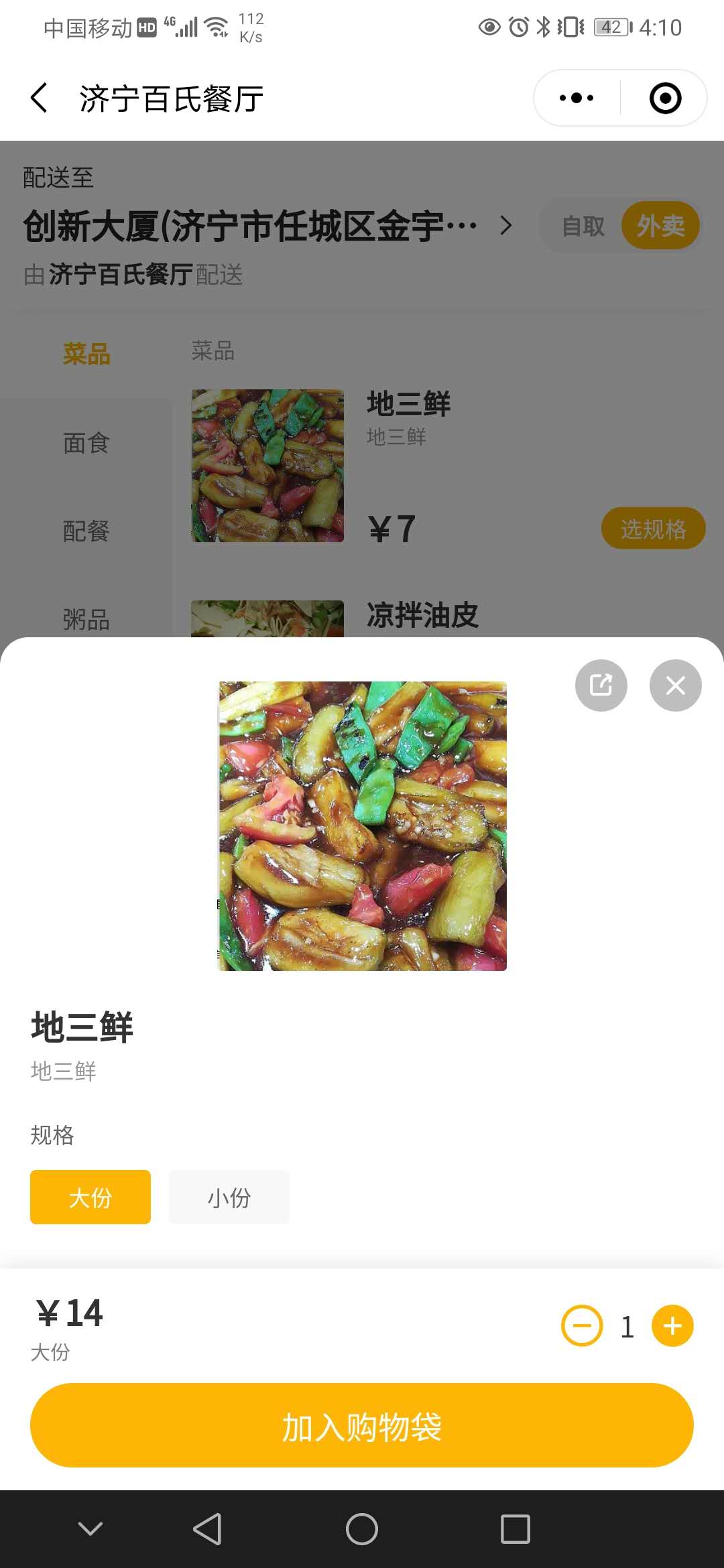
Task: Choose the 小份 size option
Action: (x=229, y=1197)
